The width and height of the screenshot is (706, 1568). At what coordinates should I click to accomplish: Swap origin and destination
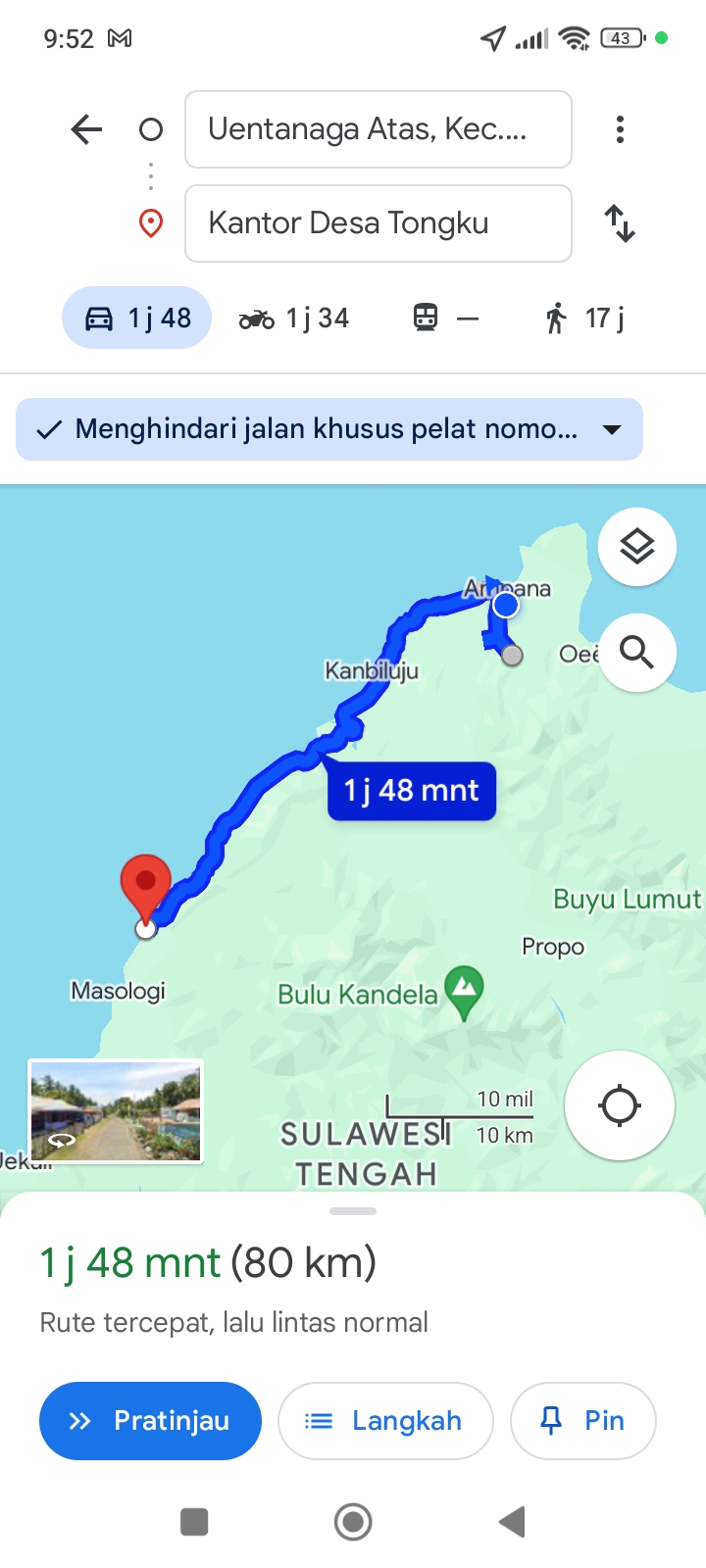pyautogui.click(x=620, y=223)
